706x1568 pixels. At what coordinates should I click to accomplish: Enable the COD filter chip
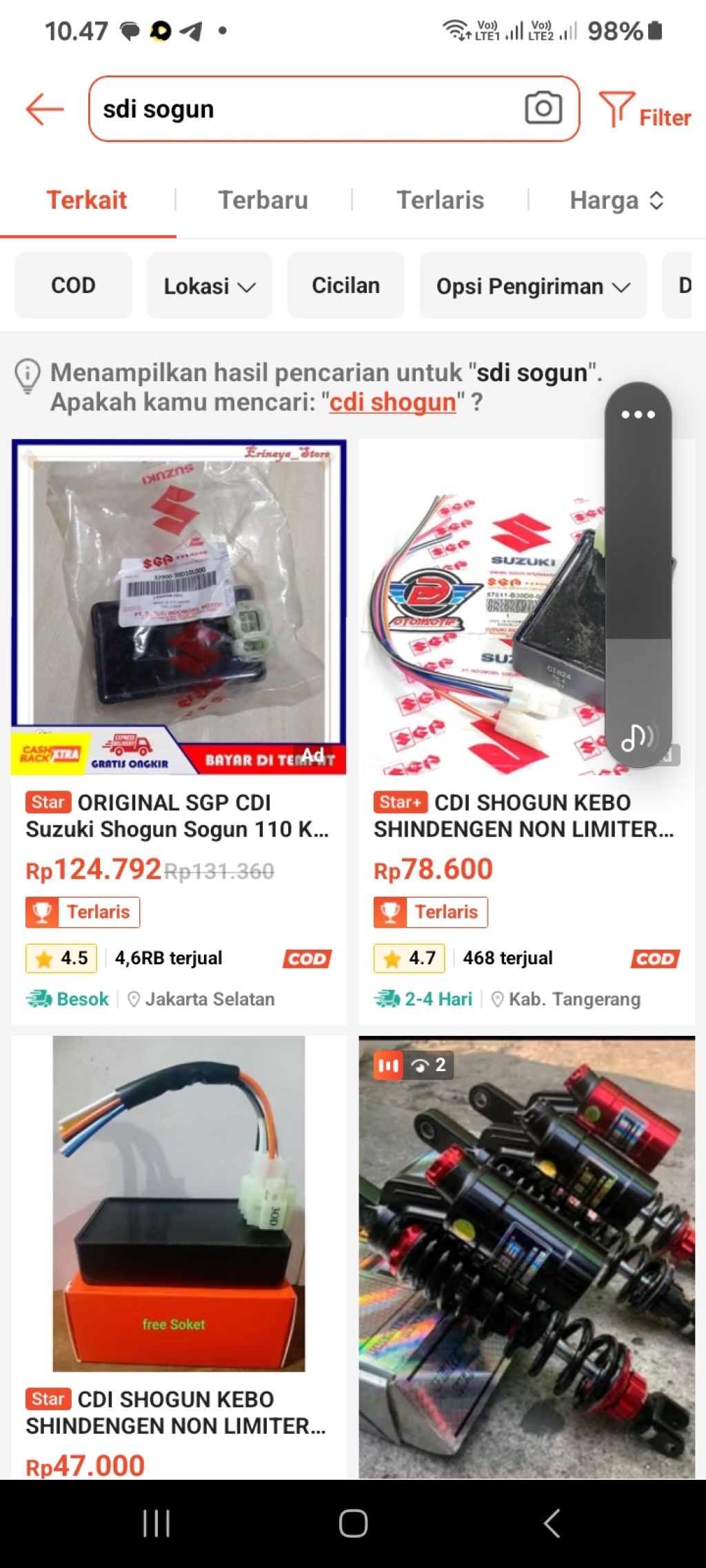[73, 285]
